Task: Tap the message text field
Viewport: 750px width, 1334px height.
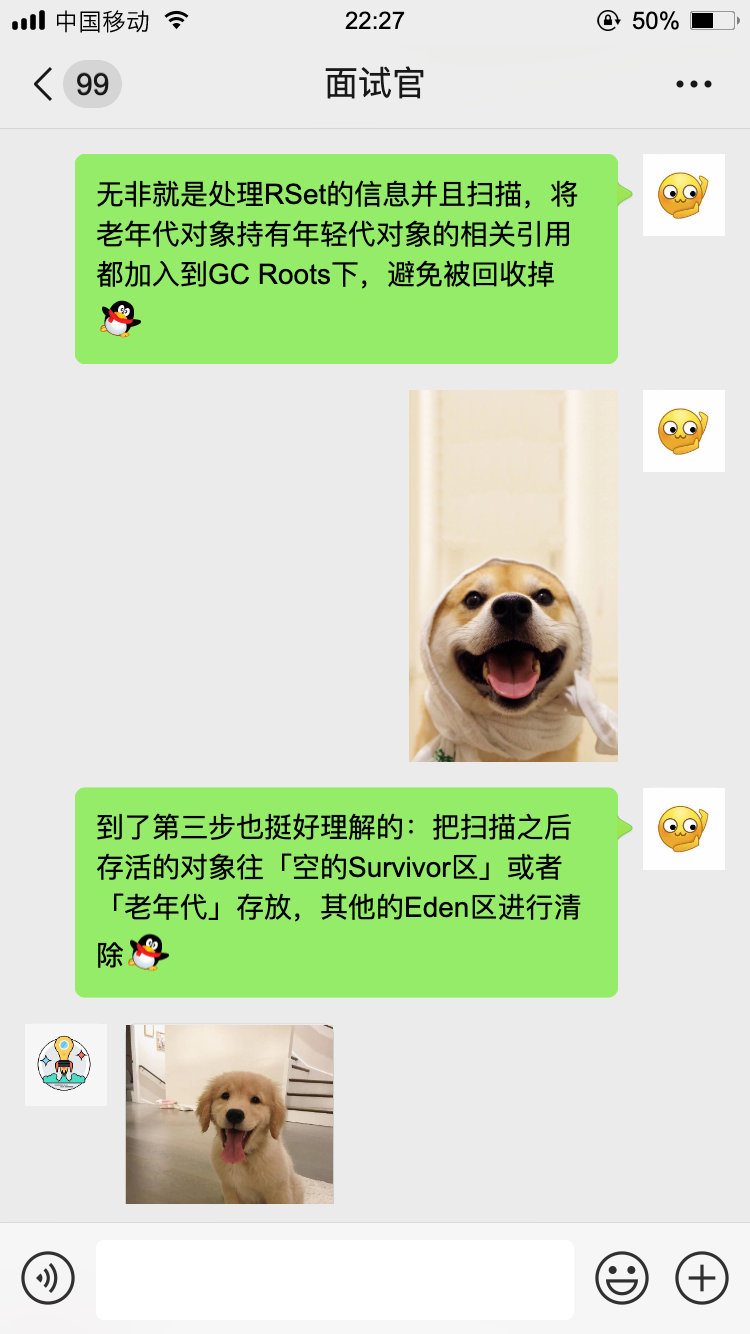Action: [335, 1279]
